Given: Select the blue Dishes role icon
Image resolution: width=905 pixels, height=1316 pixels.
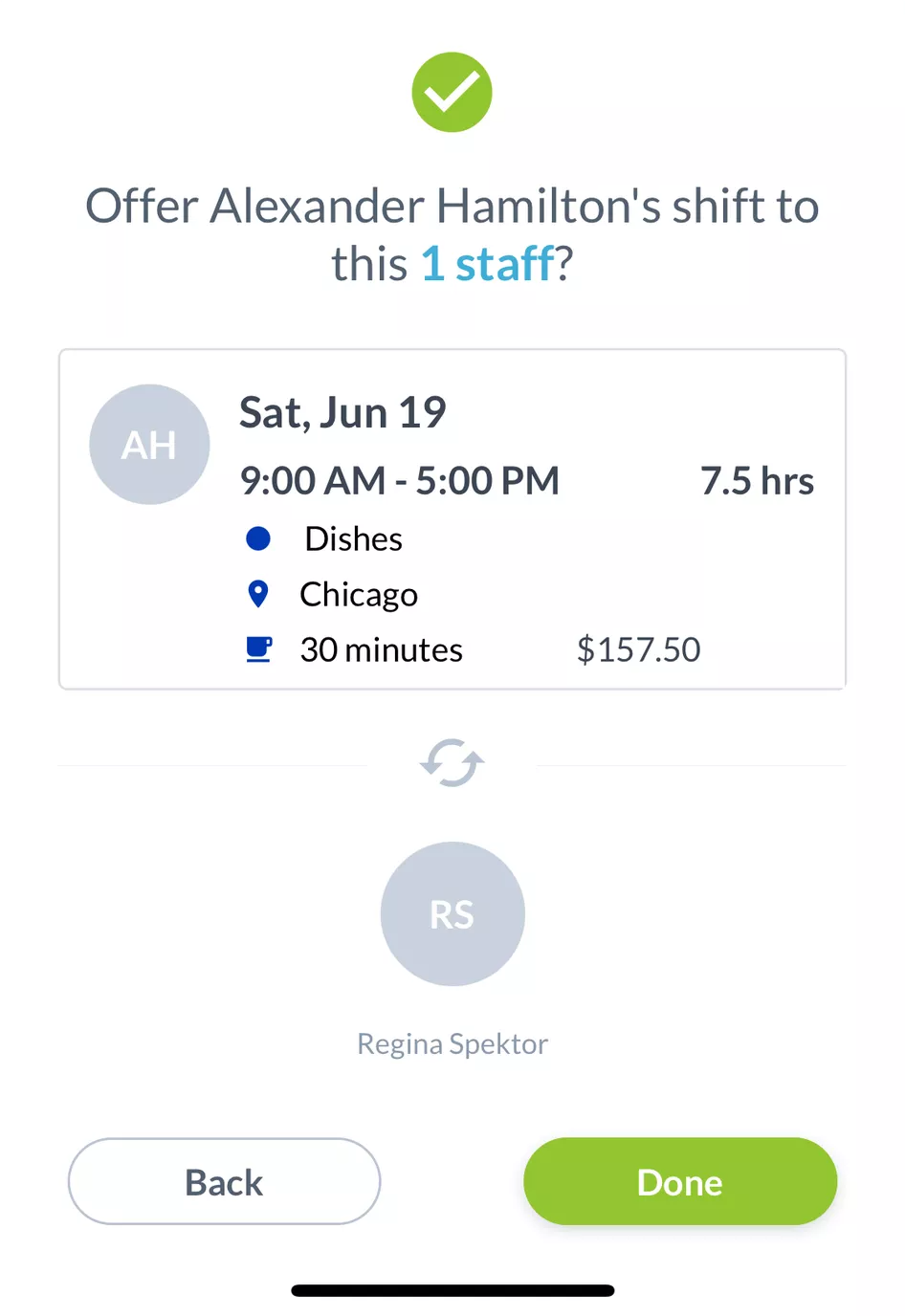Looking at the screenshot, I should click(258, 538).
